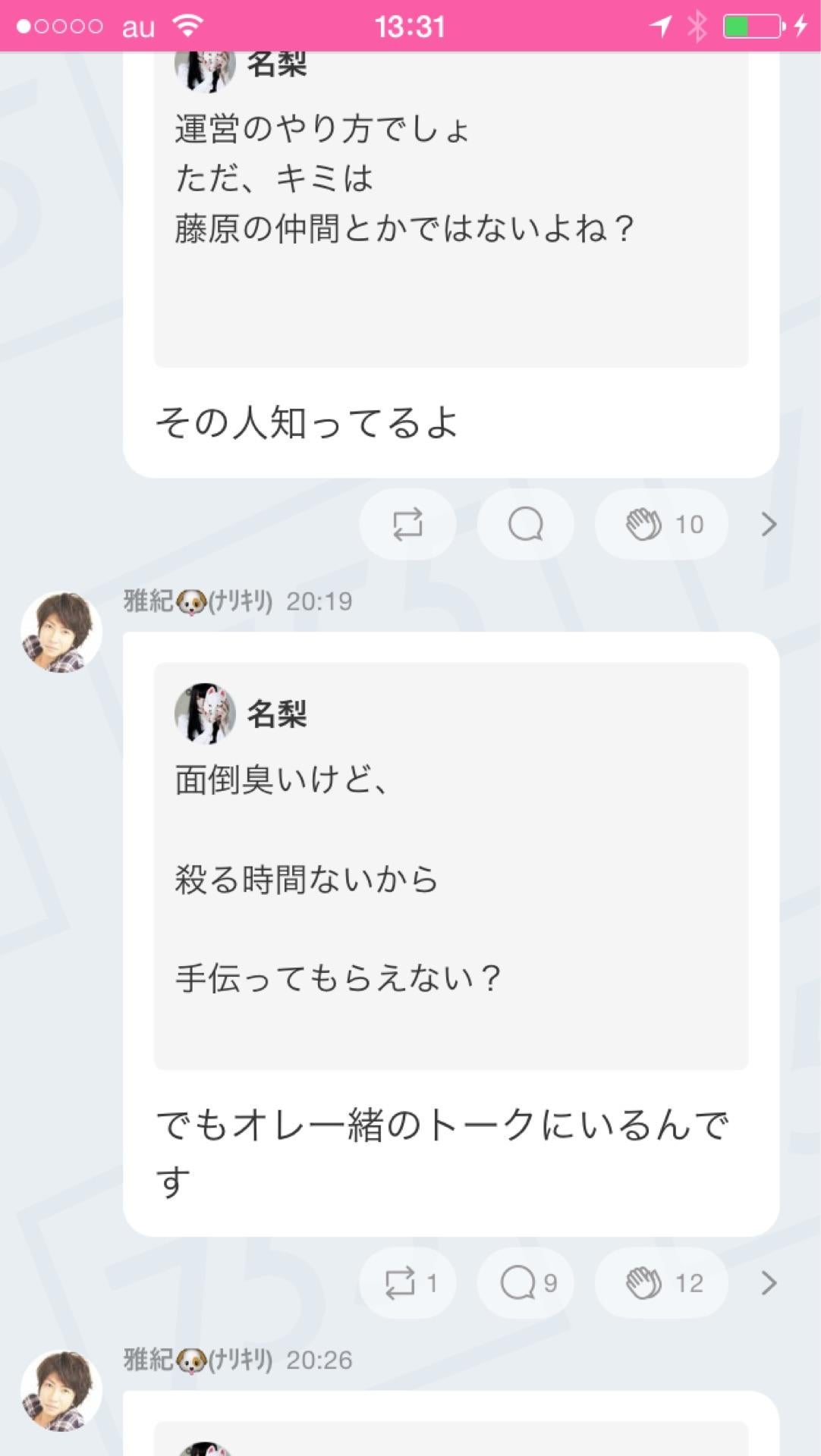Tap the location arrow icon in the status bar

(660, 24)
